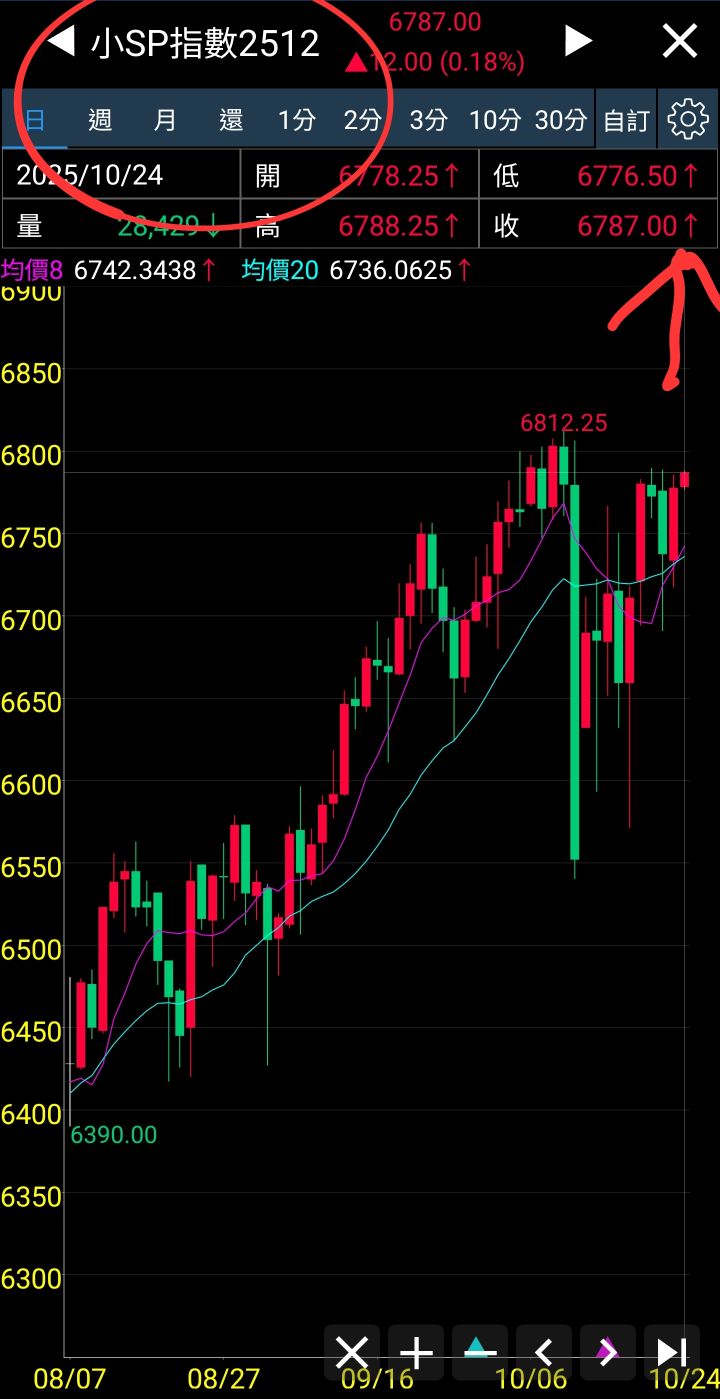Open chart settings gear
720x1399 pixels.
pyautogui.click(x=687, y=121)
